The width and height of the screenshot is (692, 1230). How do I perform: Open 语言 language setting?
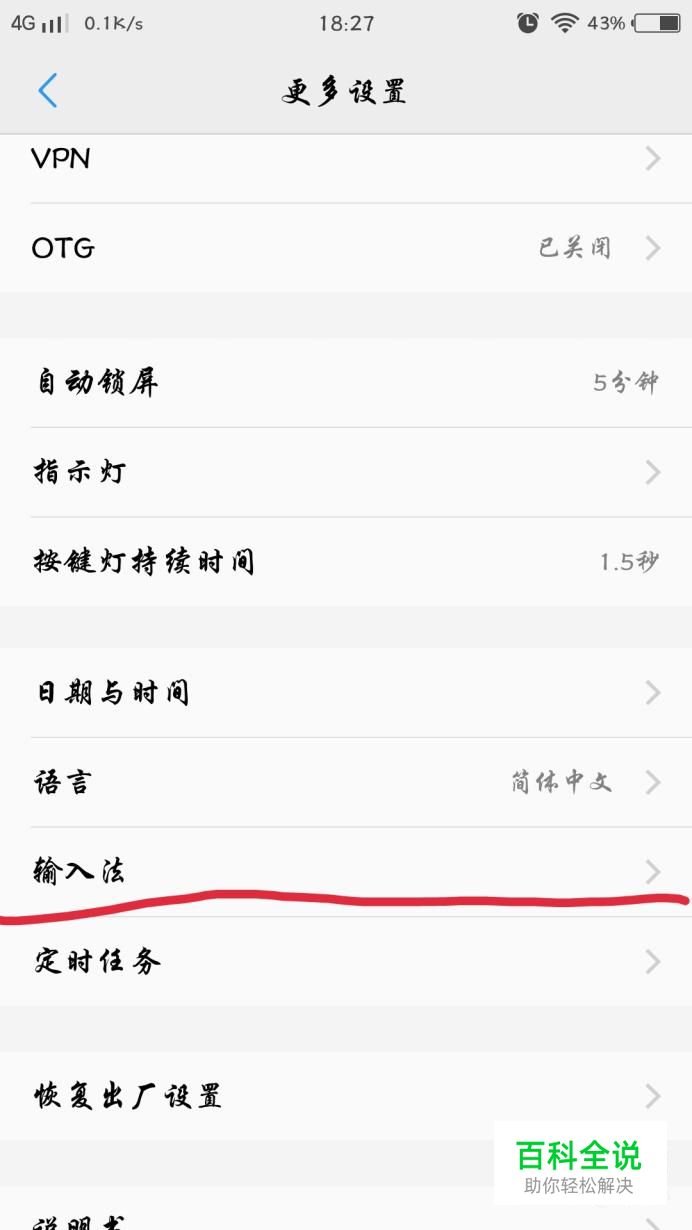tap(346, 782)
